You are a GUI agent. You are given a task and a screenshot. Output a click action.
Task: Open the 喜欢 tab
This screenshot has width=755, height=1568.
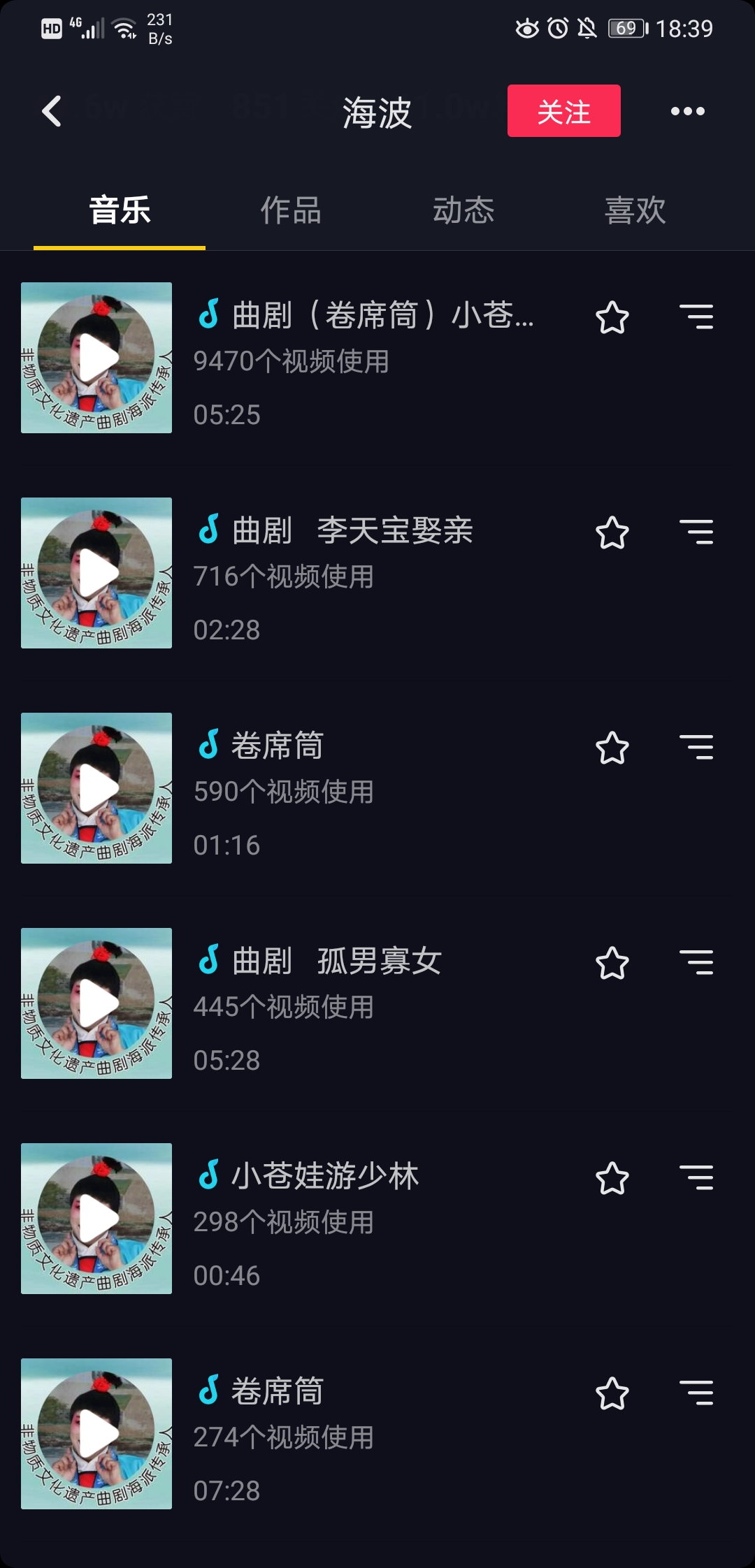click(635, 210)
